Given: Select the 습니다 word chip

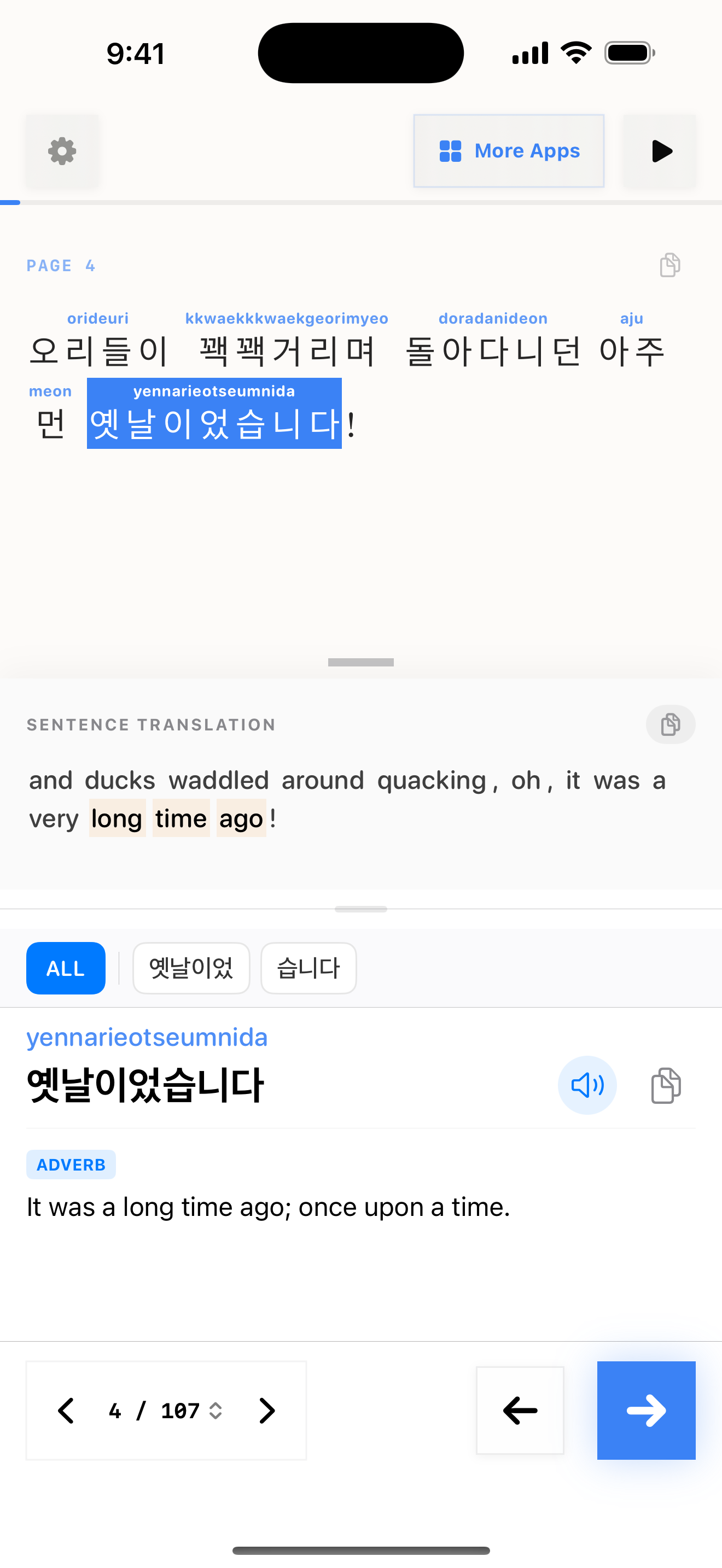Looking at the screenshot, I should click(308, 968).
